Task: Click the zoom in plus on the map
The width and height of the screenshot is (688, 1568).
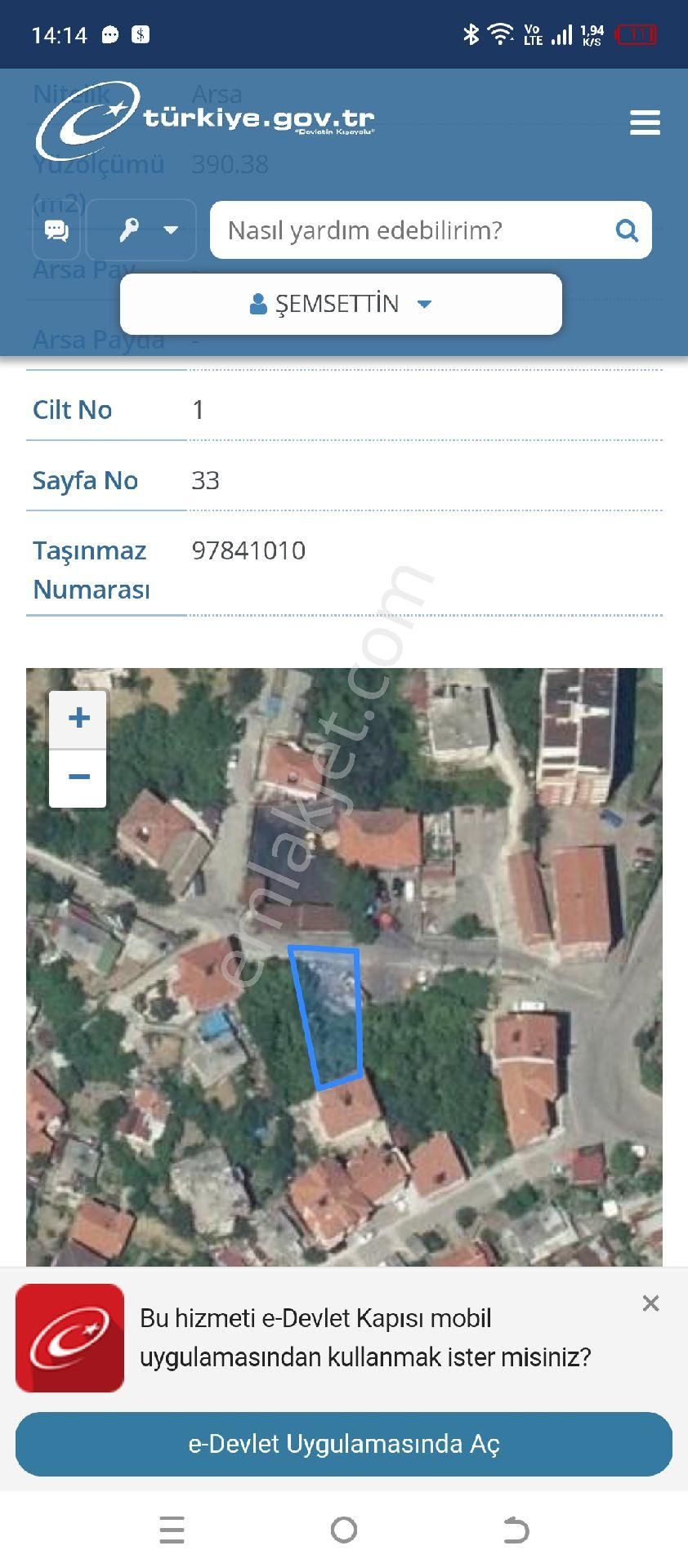Action: tap(78, 718)
